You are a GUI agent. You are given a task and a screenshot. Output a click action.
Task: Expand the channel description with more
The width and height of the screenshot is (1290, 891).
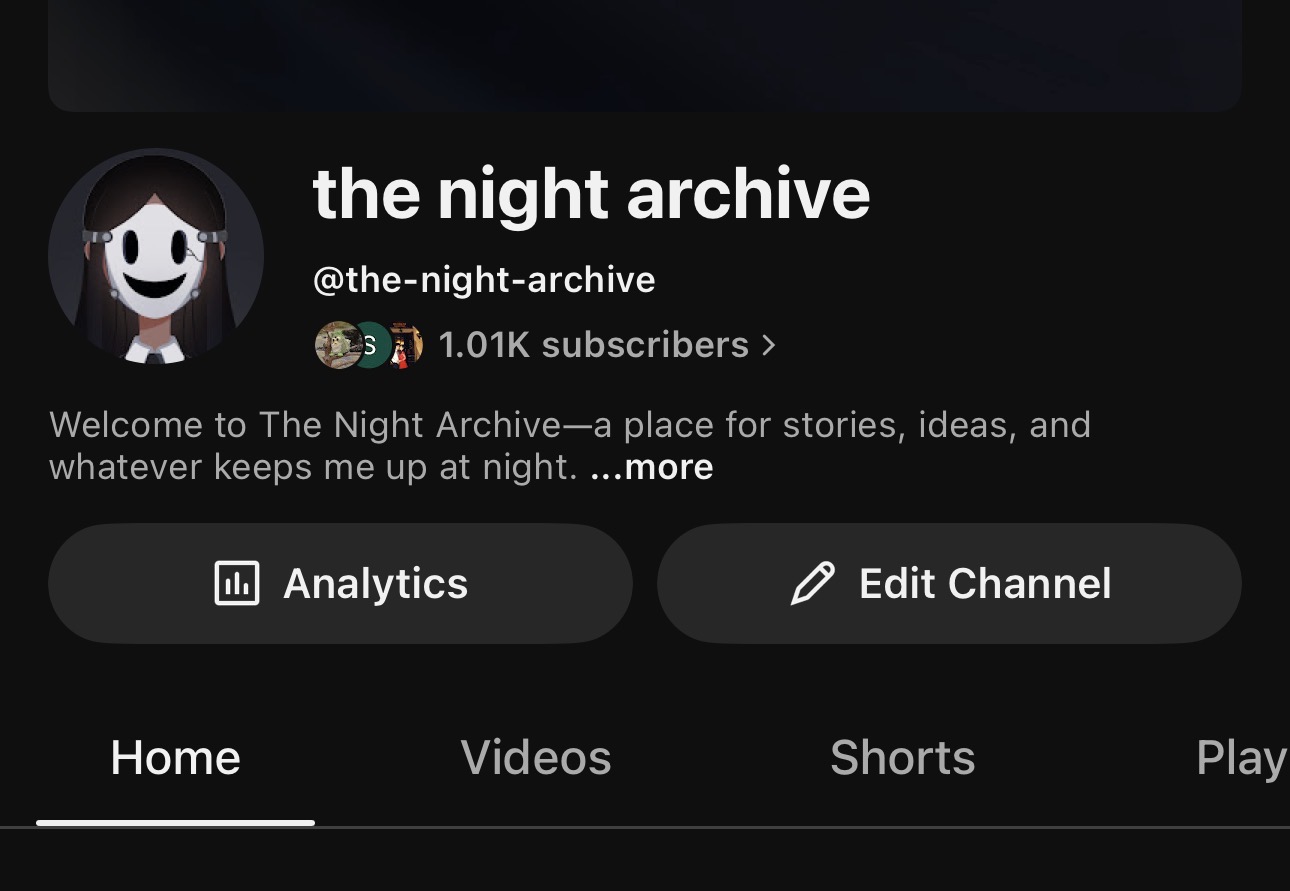[652, 467]
